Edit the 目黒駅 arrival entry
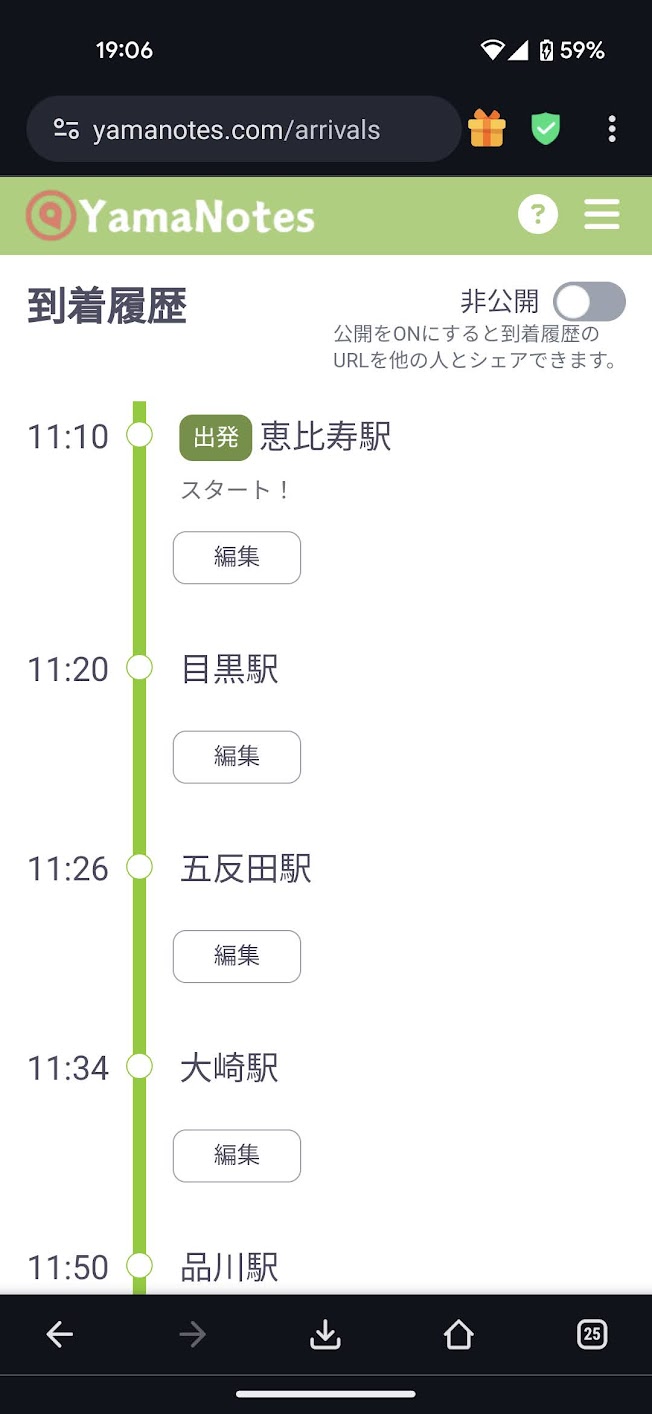The height and width of the screenshot is (1414, 652). coord(237,757)
